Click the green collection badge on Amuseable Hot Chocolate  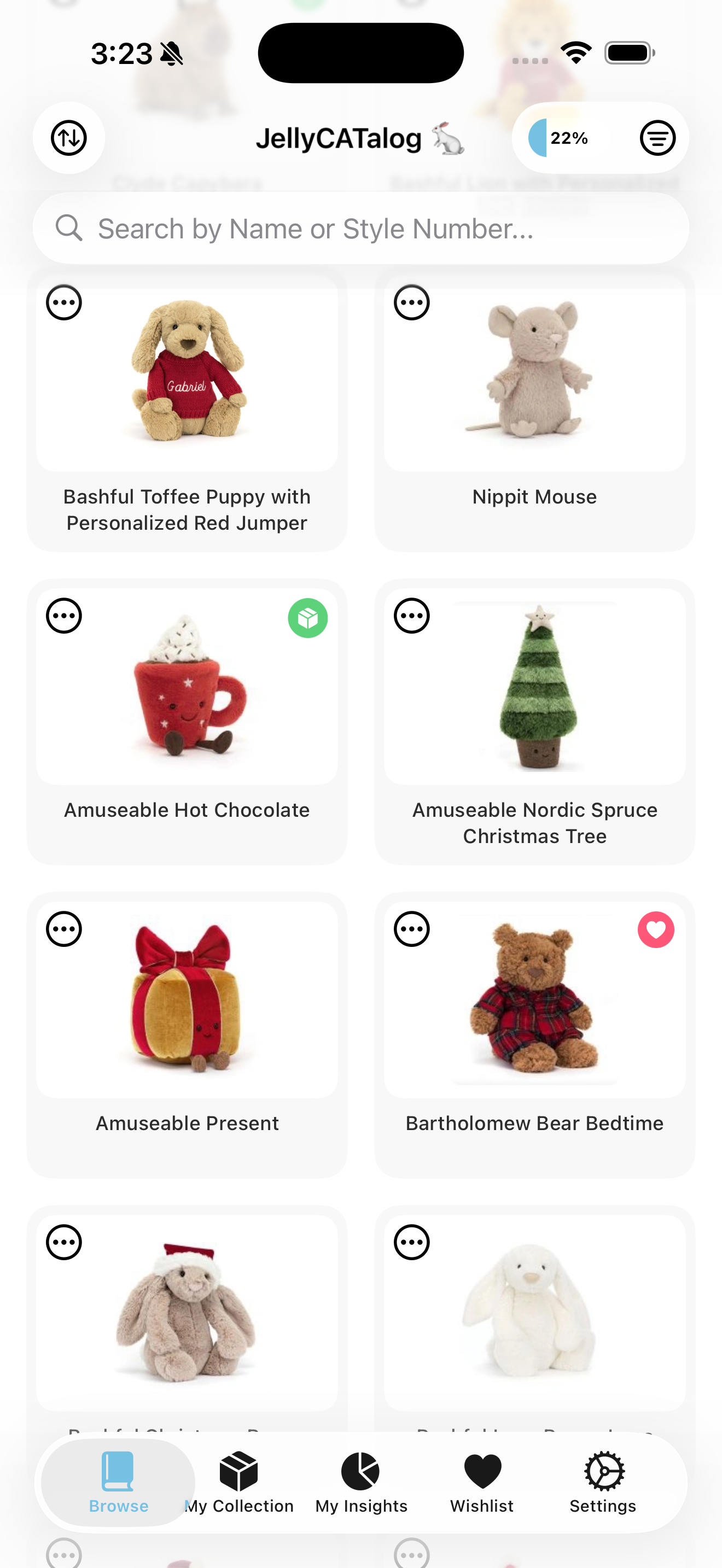308,617
